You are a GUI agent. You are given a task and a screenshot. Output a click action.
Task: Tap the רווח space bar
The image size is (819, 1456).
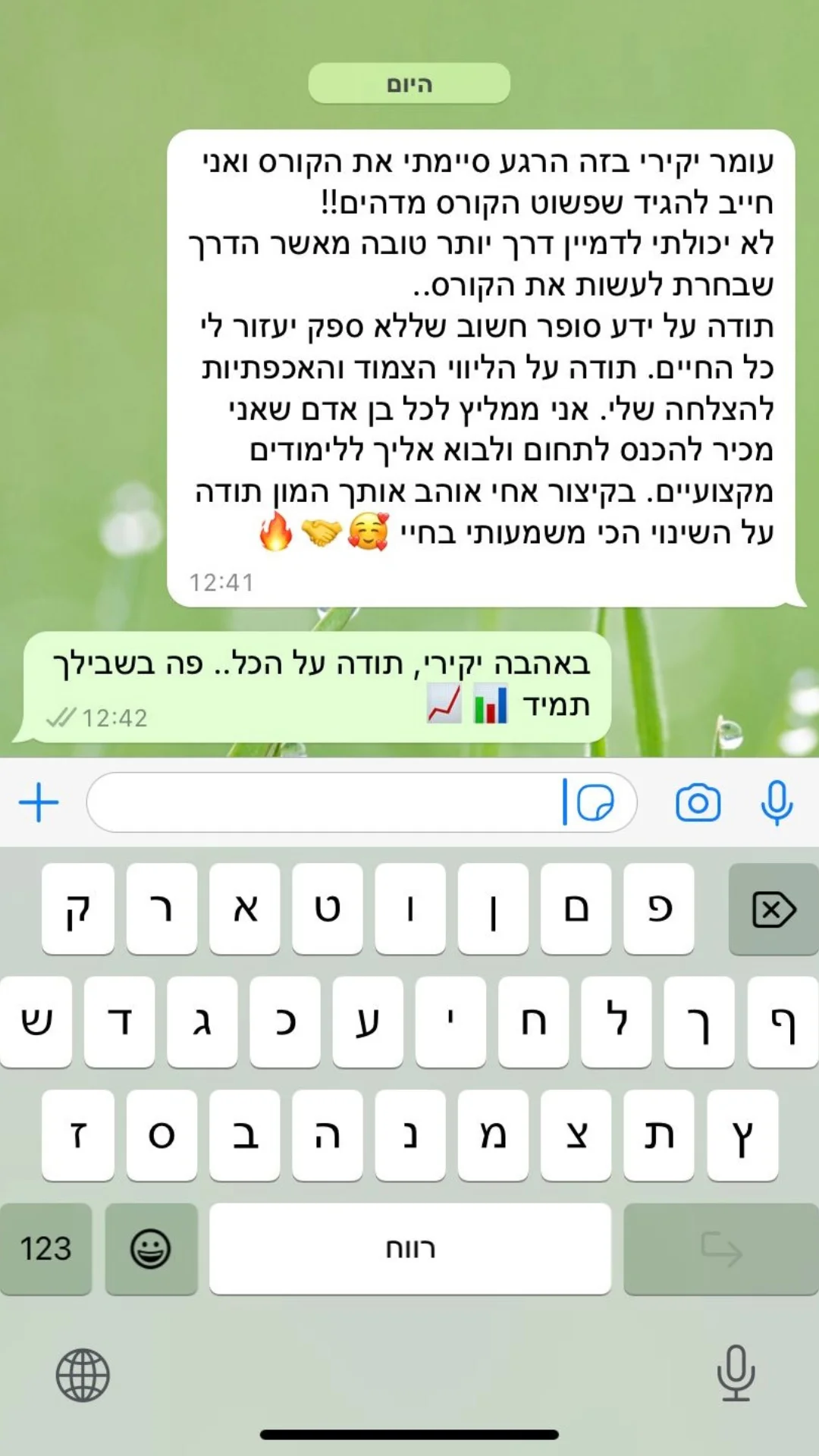[409, 1249]
